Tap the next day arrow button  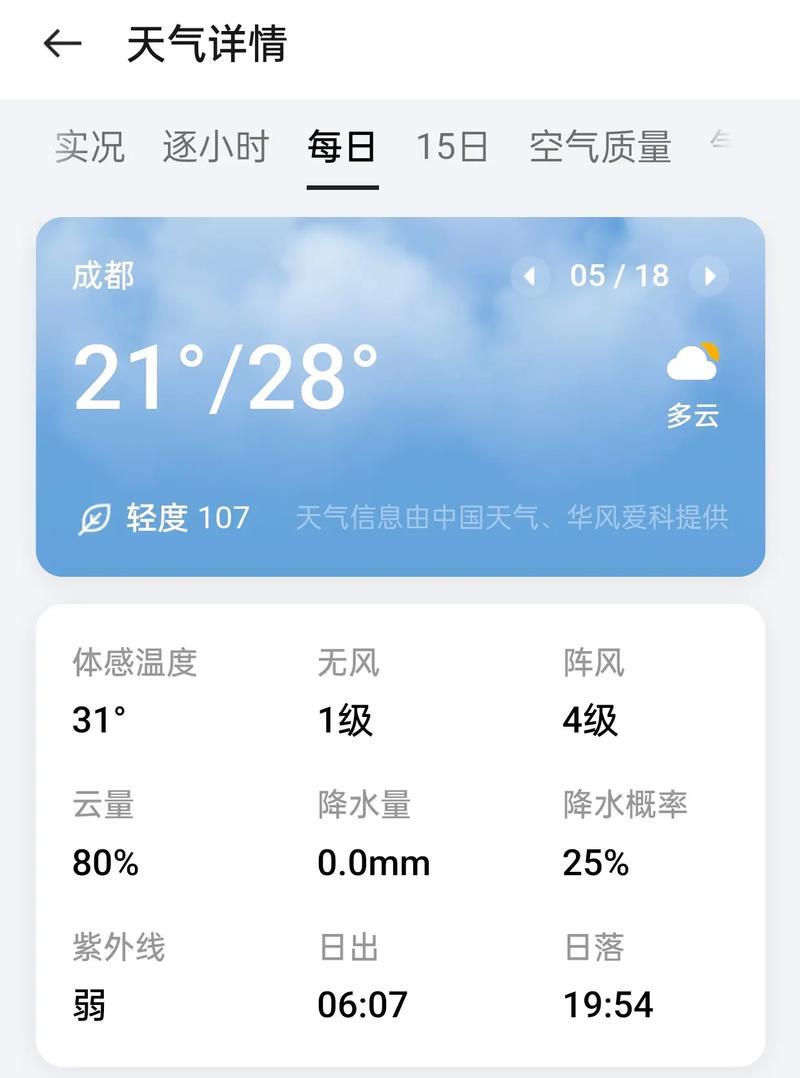pos(710,277)
